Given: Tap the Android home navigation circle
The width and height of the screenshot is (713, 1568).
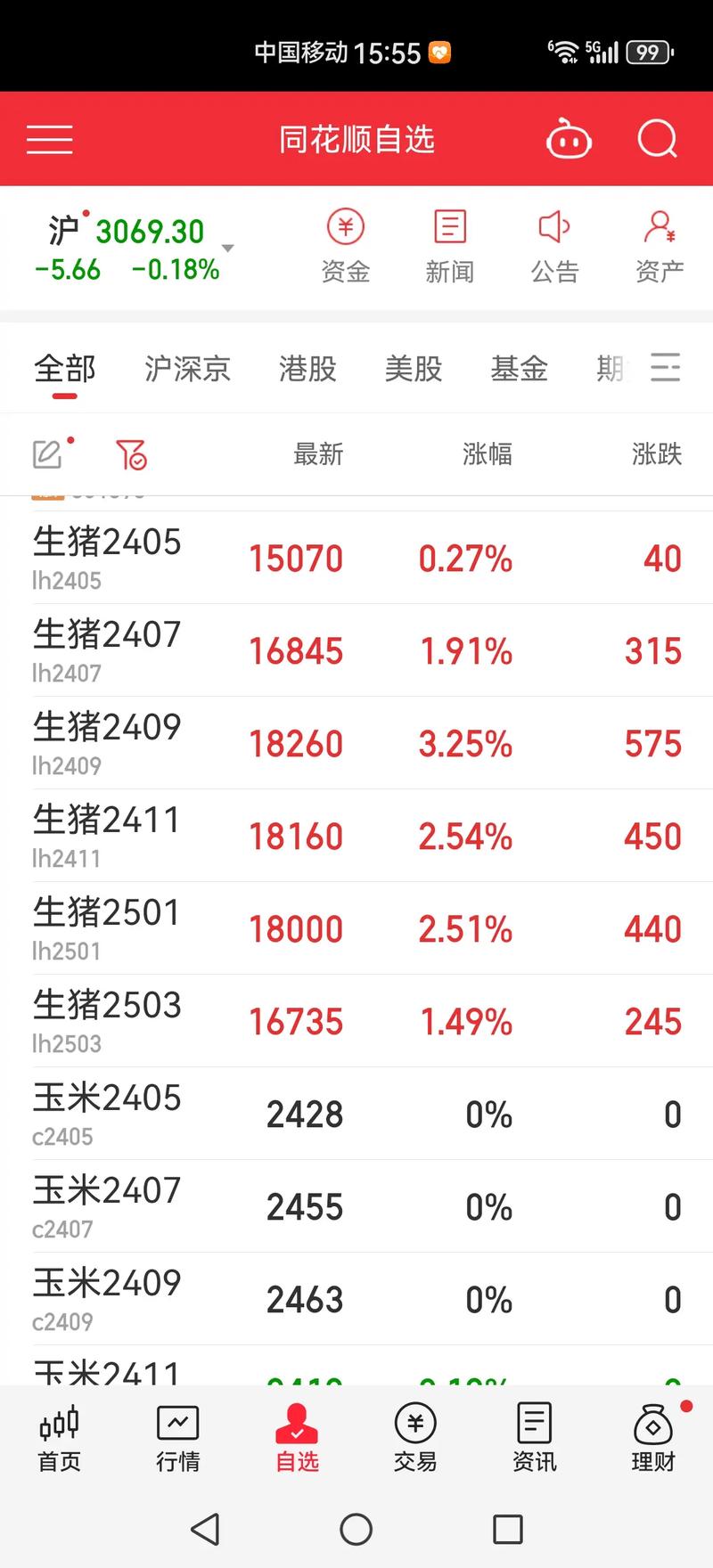Looking at the screenshot, I should pos(356,1530).
